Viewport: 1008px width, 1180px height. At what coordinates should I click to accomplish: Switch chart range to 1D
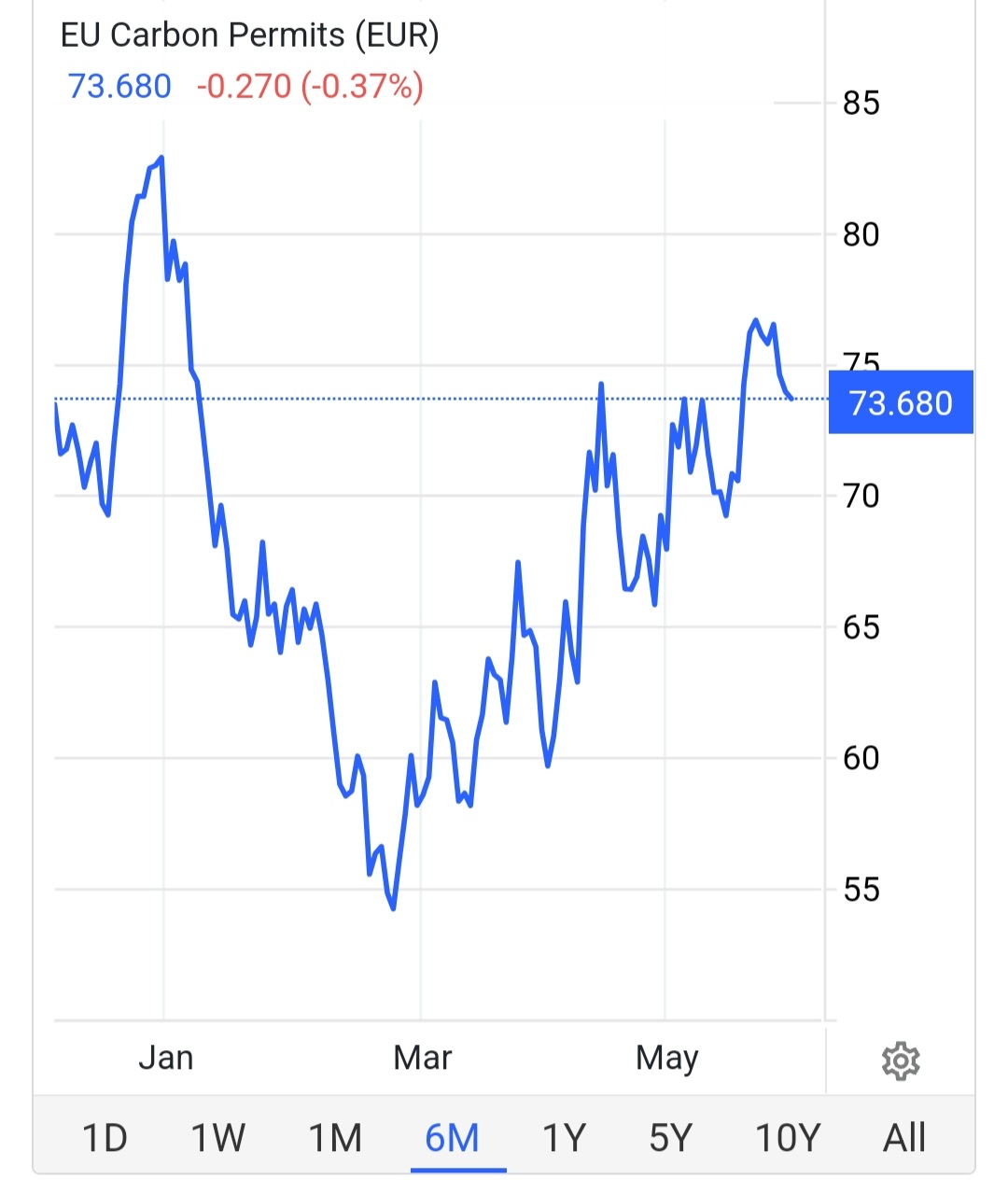tap(105, 1138)
